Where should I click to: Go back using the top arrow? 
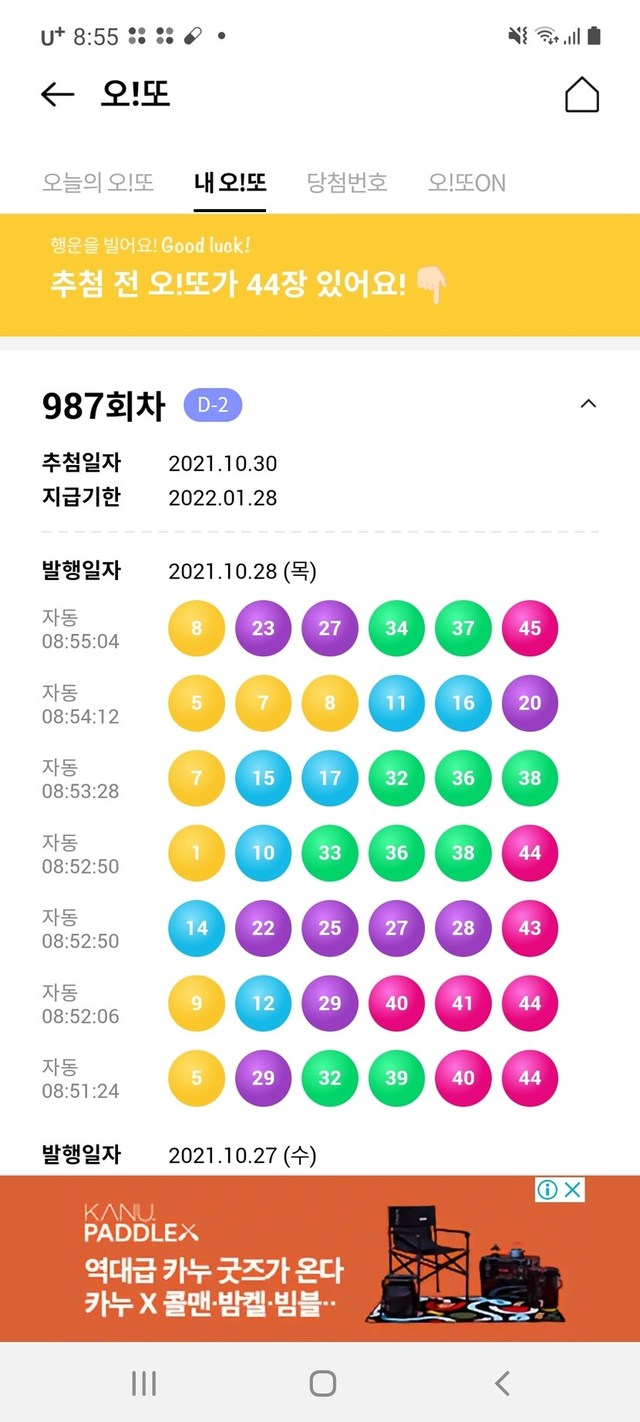58,95
